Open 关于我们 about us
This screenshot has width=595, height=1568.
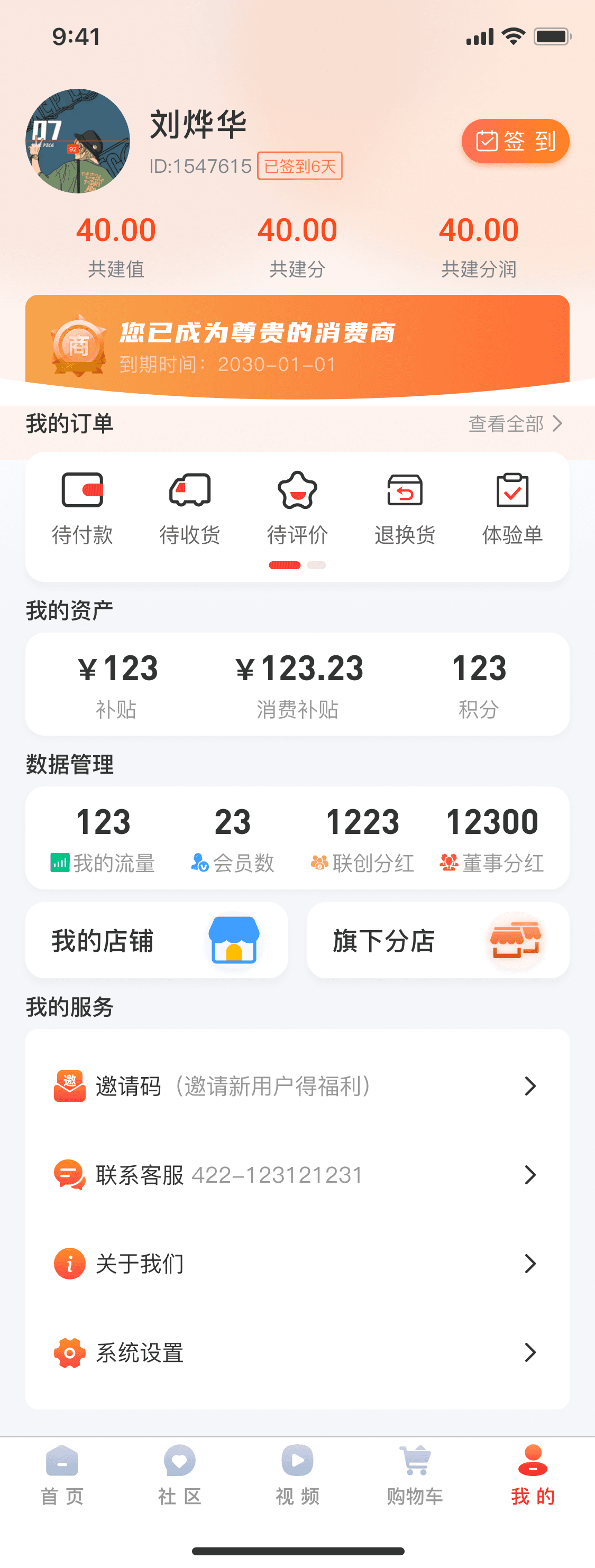(297, 1264)
